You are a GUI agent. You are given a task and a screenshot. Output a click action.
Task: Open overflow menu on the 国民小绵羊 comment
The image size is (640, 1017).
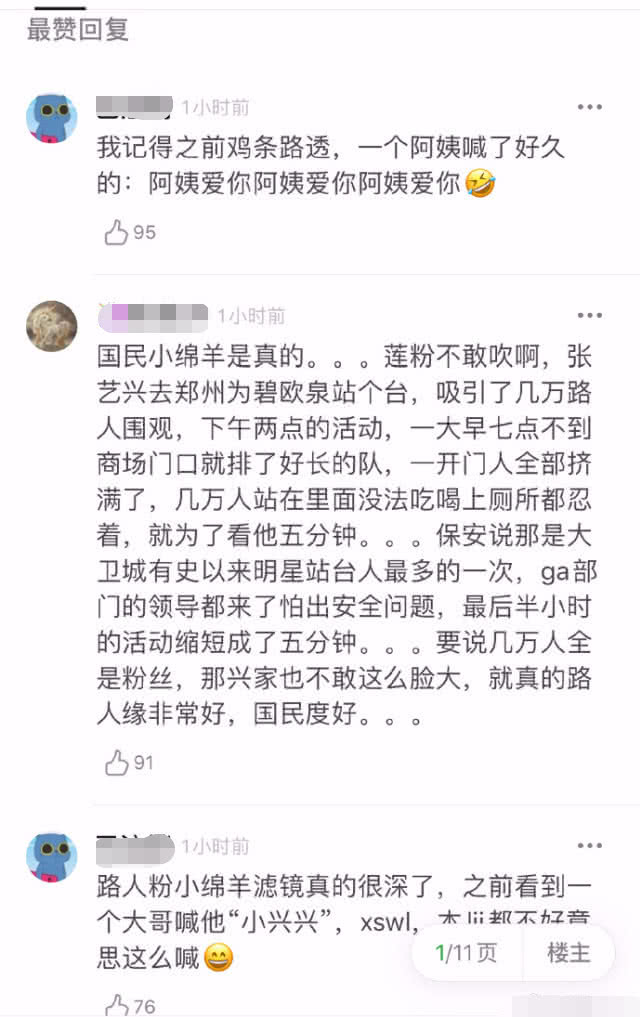tap(589, 316)
